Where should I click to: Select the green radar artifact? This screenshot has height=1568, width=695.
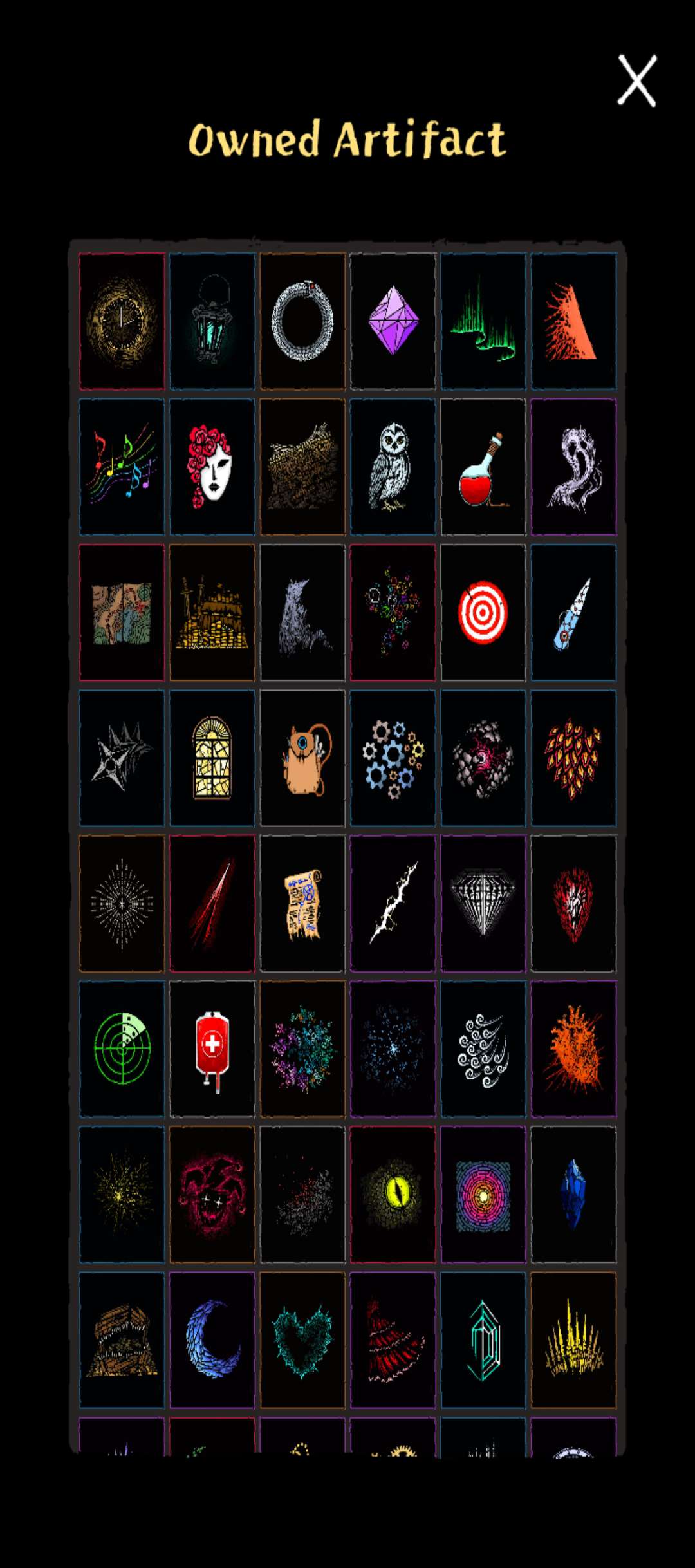click(122, 1049)
